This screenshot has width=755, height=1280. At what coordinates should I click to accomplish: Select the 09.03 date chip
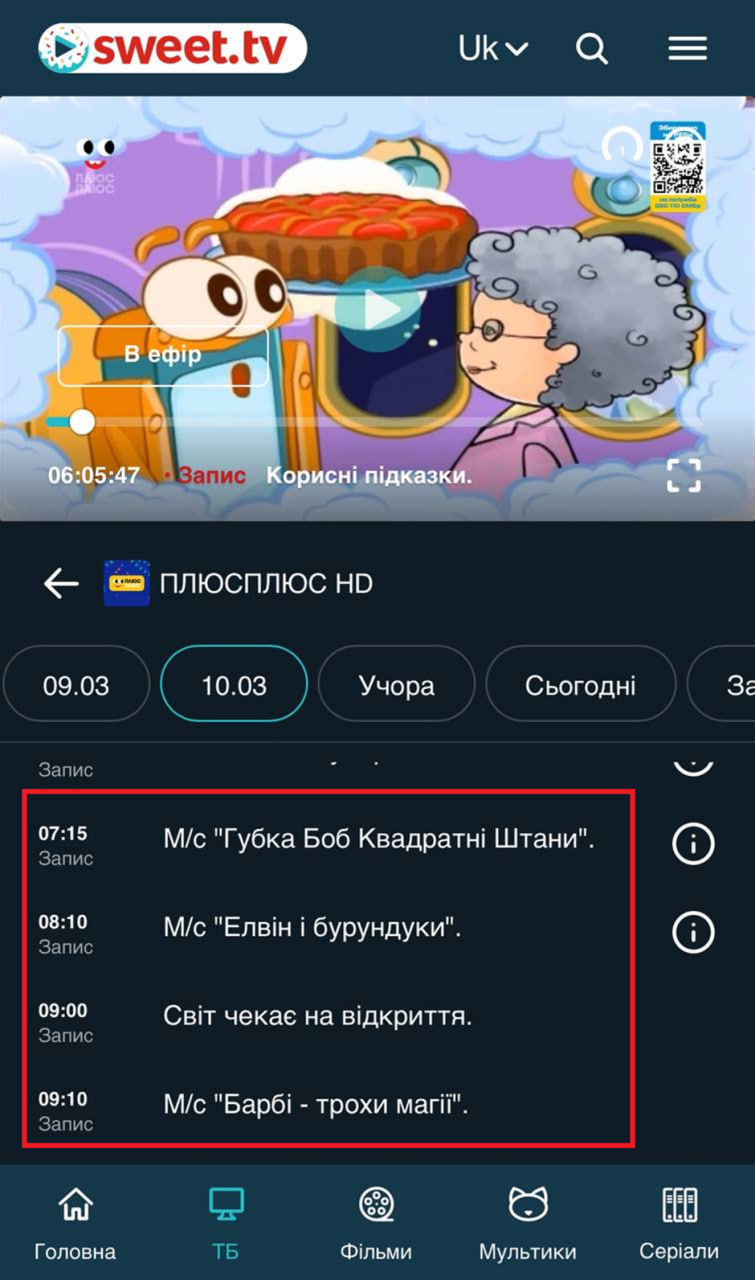[76, 685]
